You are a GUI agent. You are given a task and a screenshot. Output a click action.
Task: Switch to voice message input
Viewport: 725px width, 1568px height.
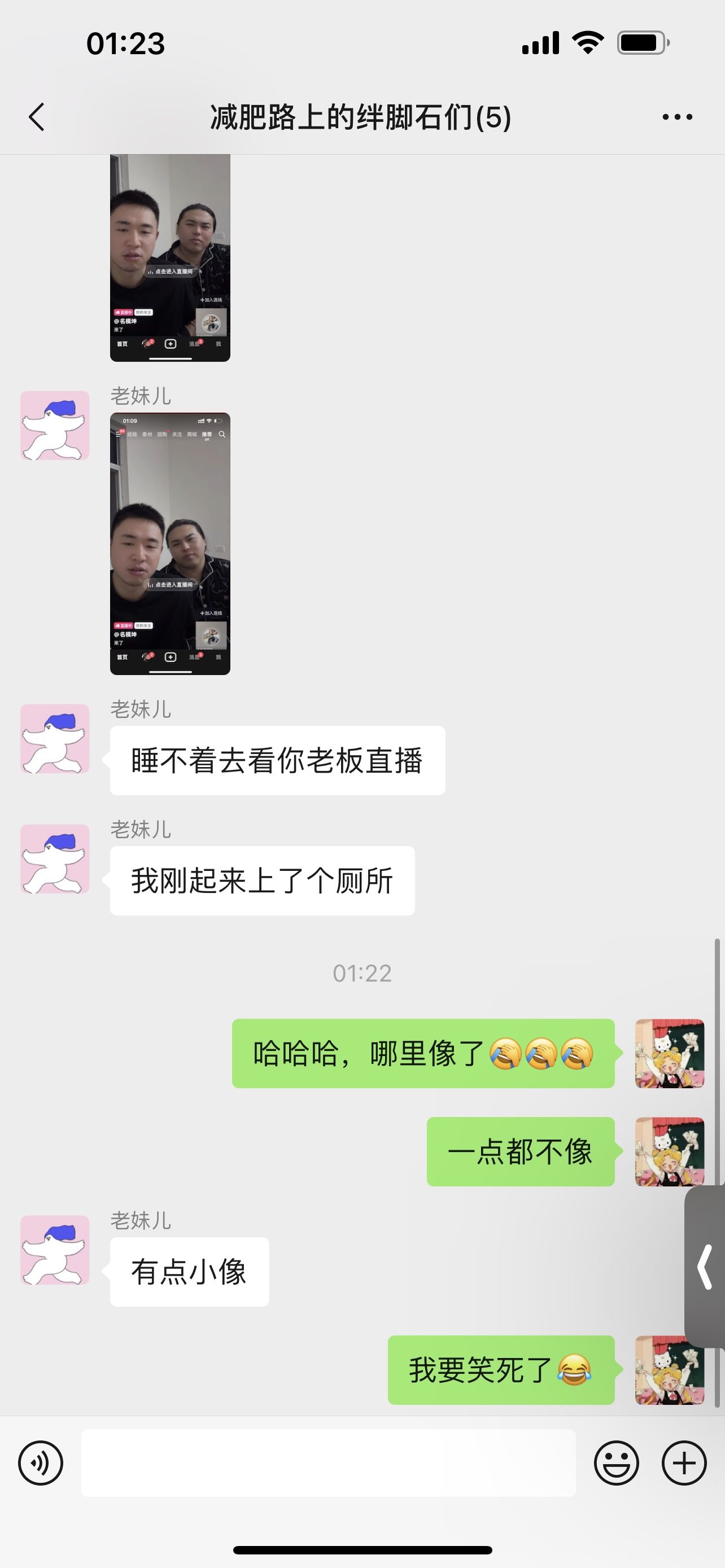point(41,1462)
